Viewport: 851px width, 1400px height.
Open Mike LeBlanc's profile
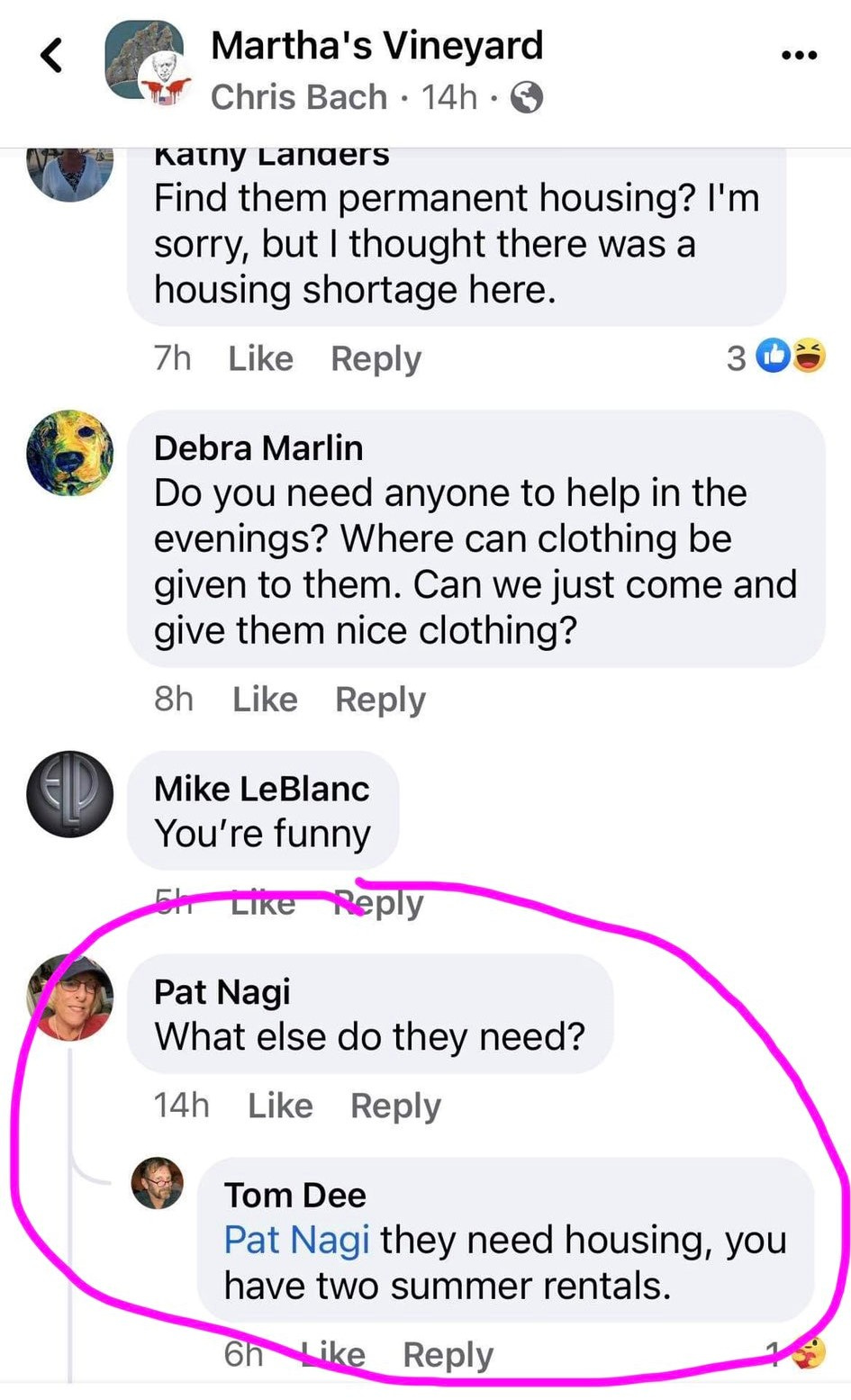261,789
